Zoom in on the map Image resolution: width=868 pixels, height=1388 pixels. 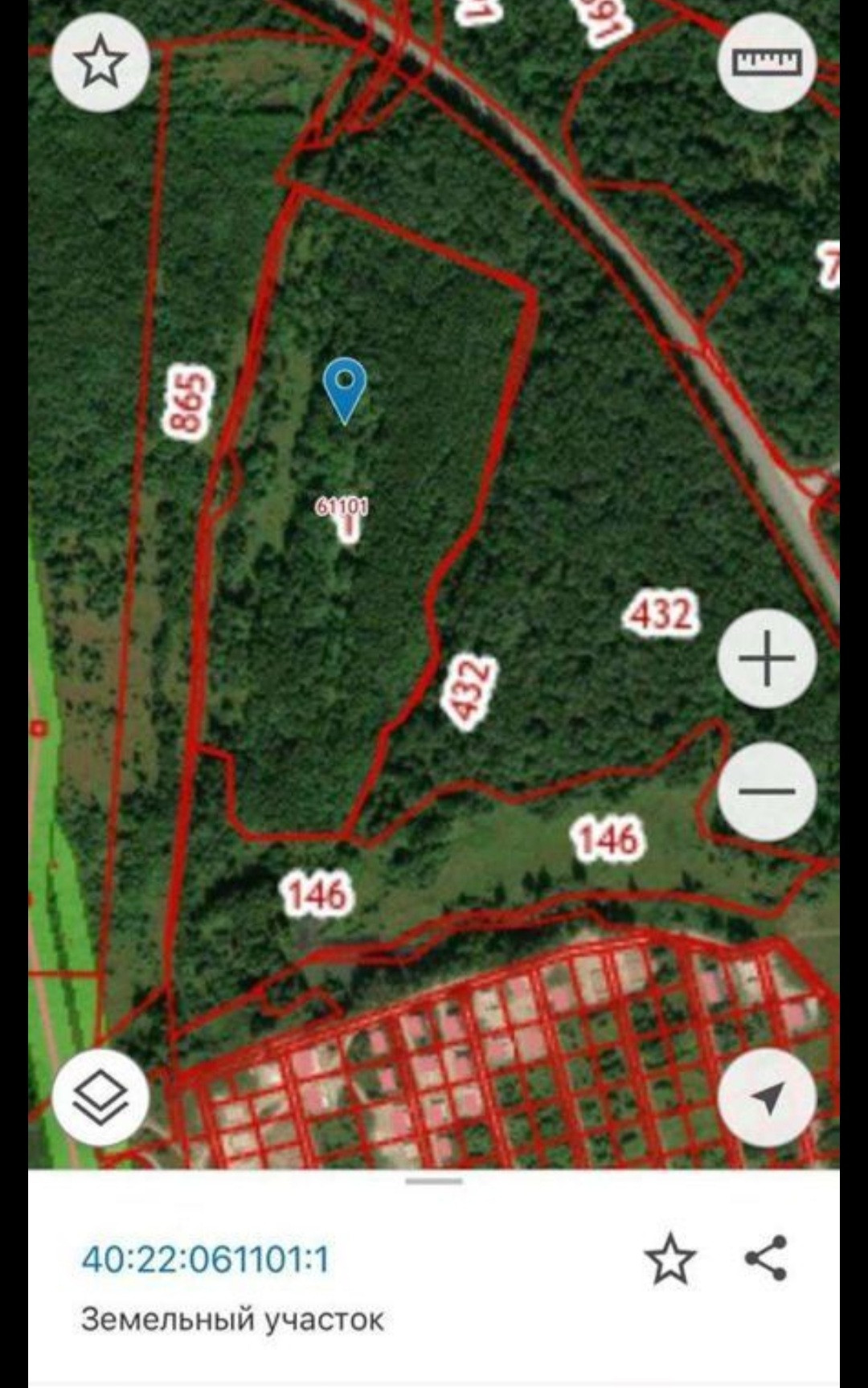coord(767,658)
